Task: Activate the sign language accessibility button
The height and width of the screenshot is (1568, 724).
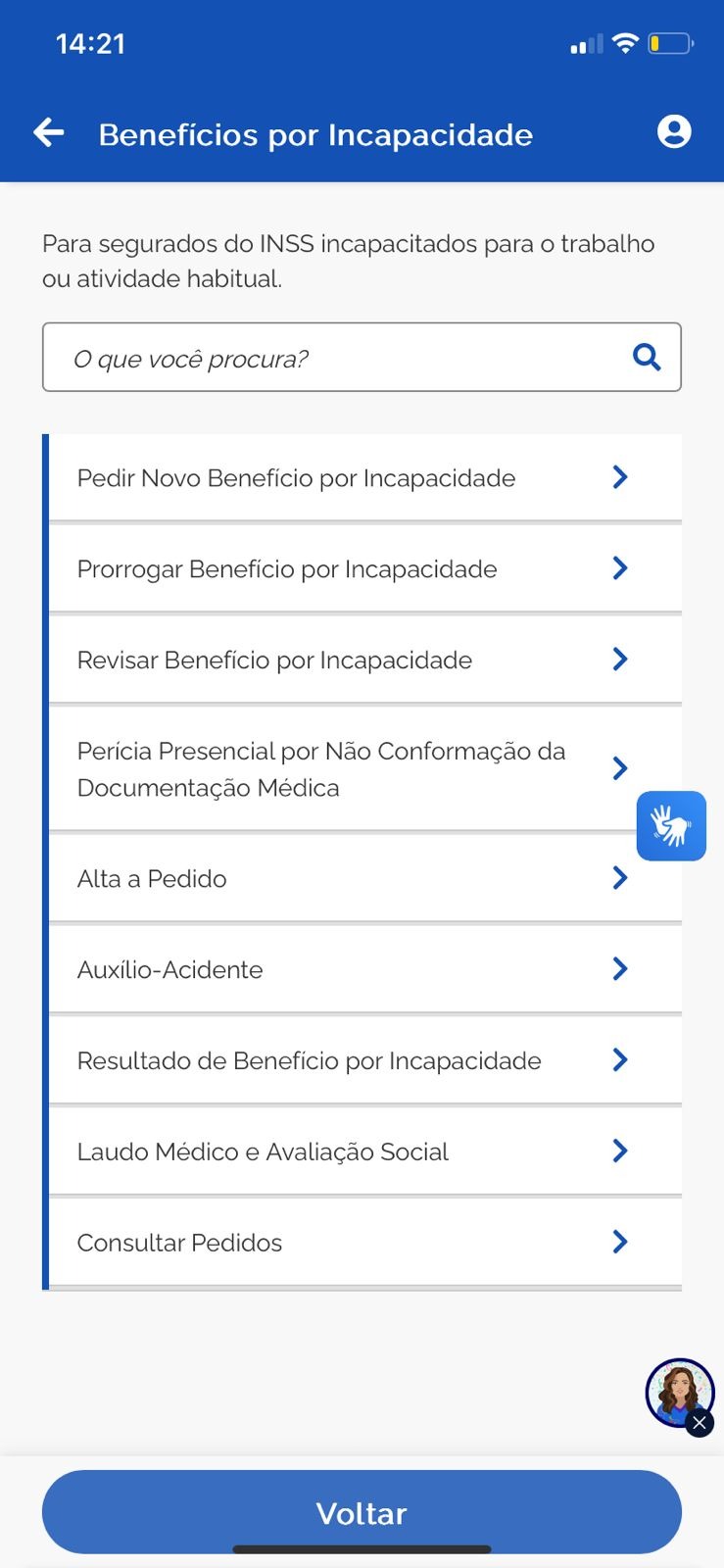Action: [671, 826]
